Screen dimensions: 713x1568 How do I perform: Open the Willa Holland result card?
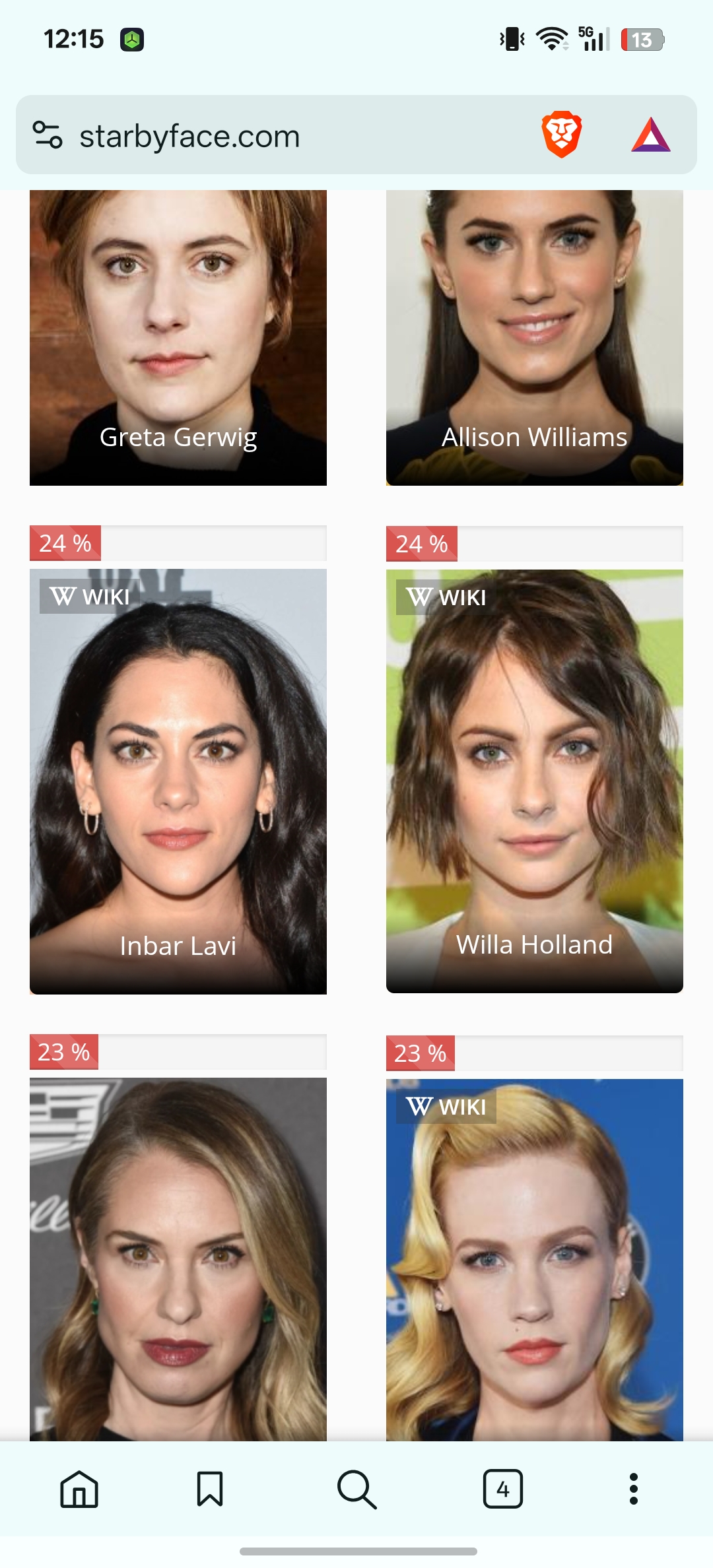[x=535, y=781]
